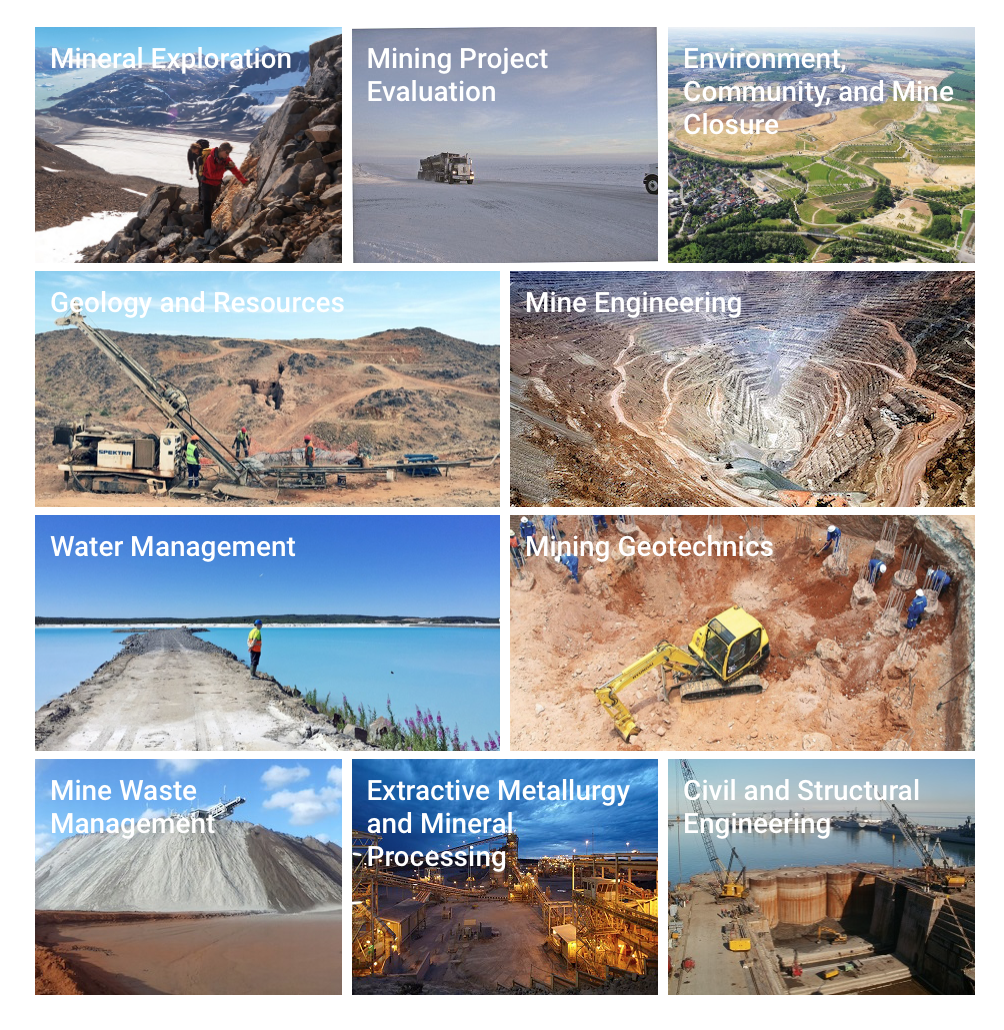The image size is (1004, 1030).
Task: Select Mine Waste Management
Action: 188,877
